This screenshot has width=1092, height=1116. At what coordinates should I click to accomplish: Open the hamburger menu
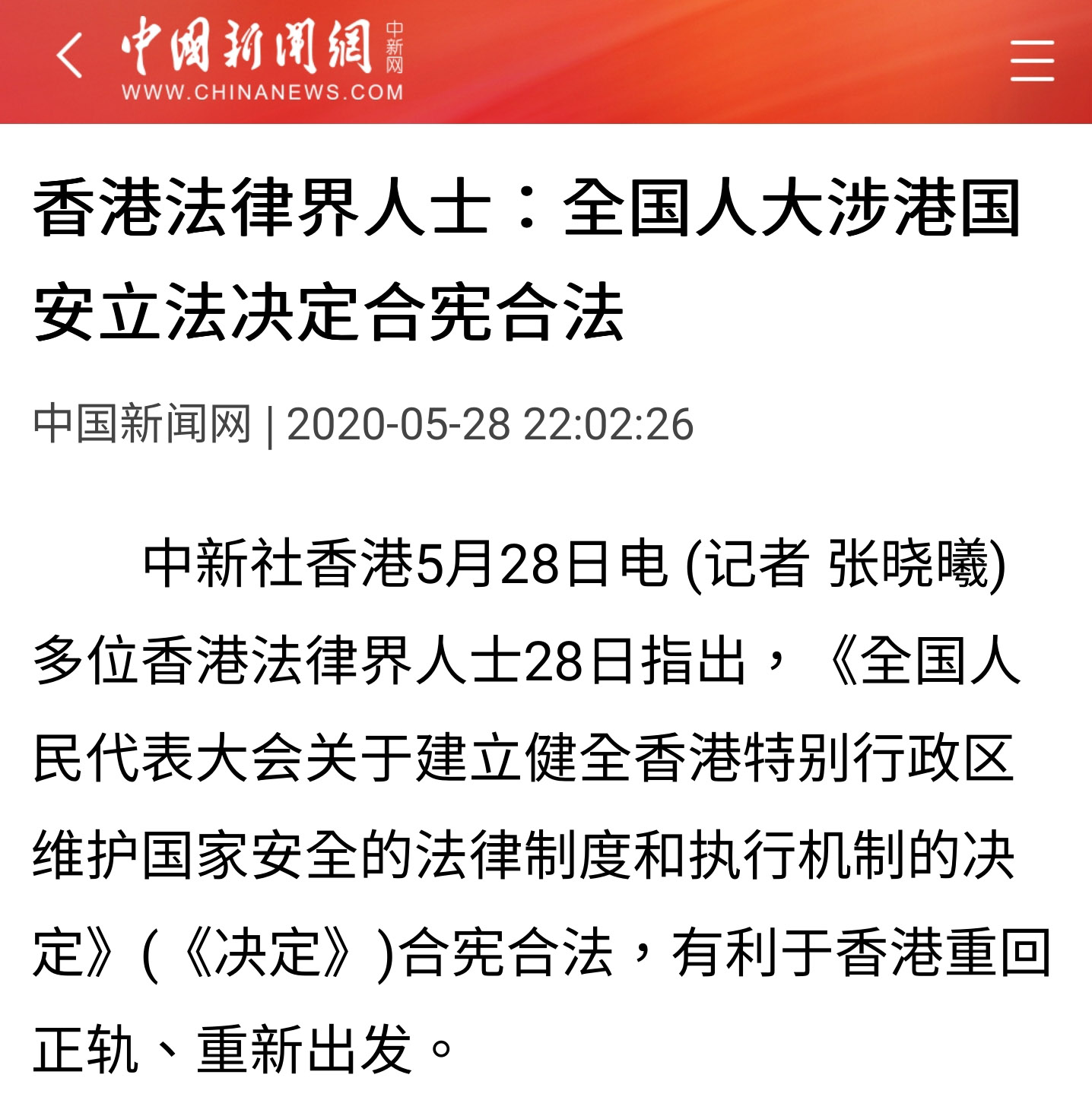point(1032,61)
